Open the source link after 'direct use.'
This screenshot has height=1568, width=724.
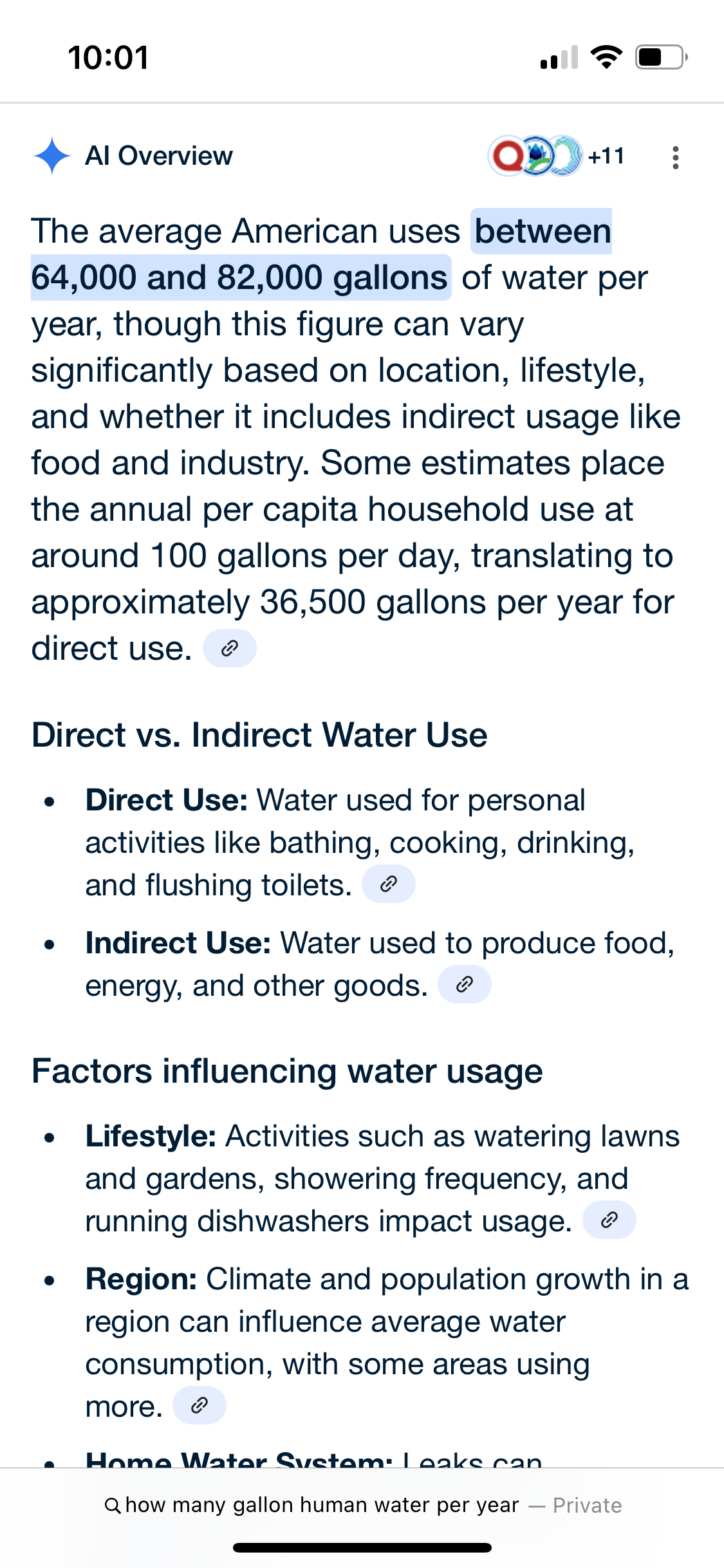[230, 648]
